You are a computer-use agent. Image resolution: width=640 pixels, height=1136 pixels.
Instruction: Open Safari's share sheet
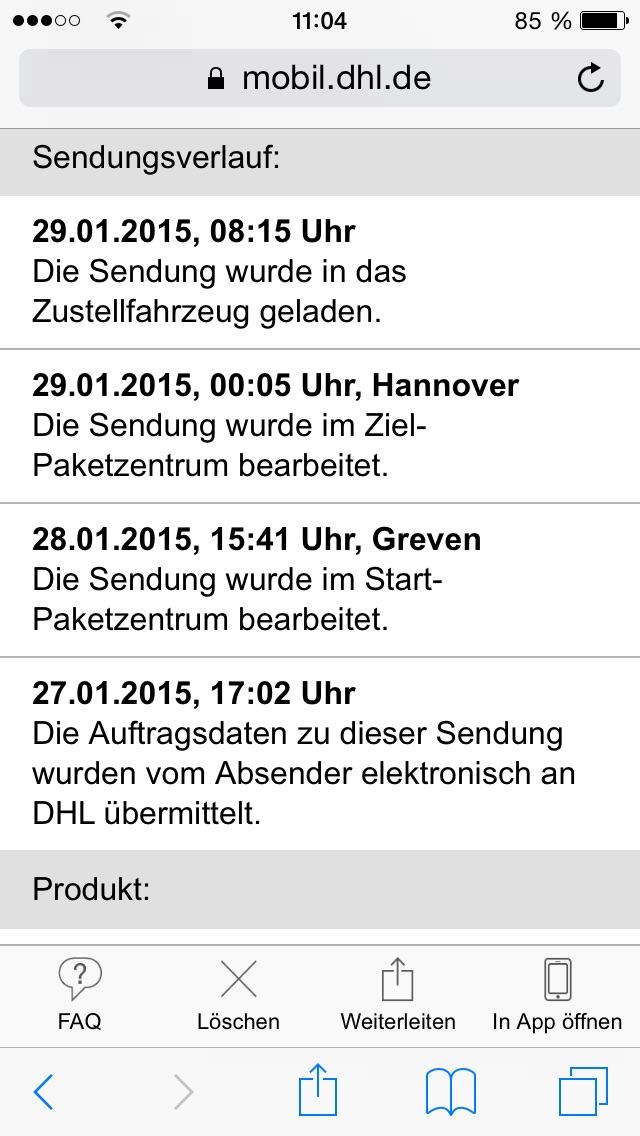318,1089
